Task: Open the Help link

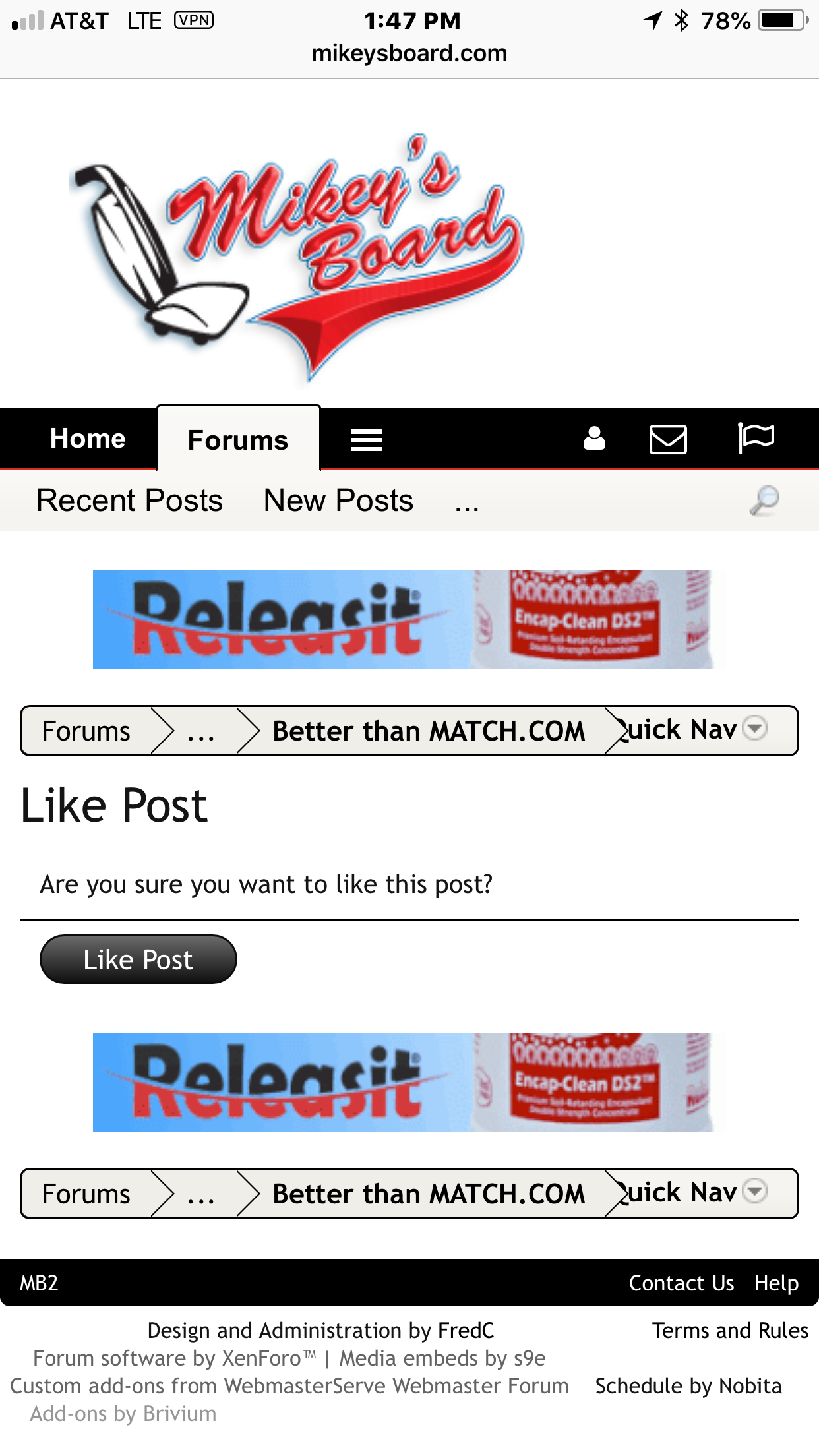Action: (776, 1283)
